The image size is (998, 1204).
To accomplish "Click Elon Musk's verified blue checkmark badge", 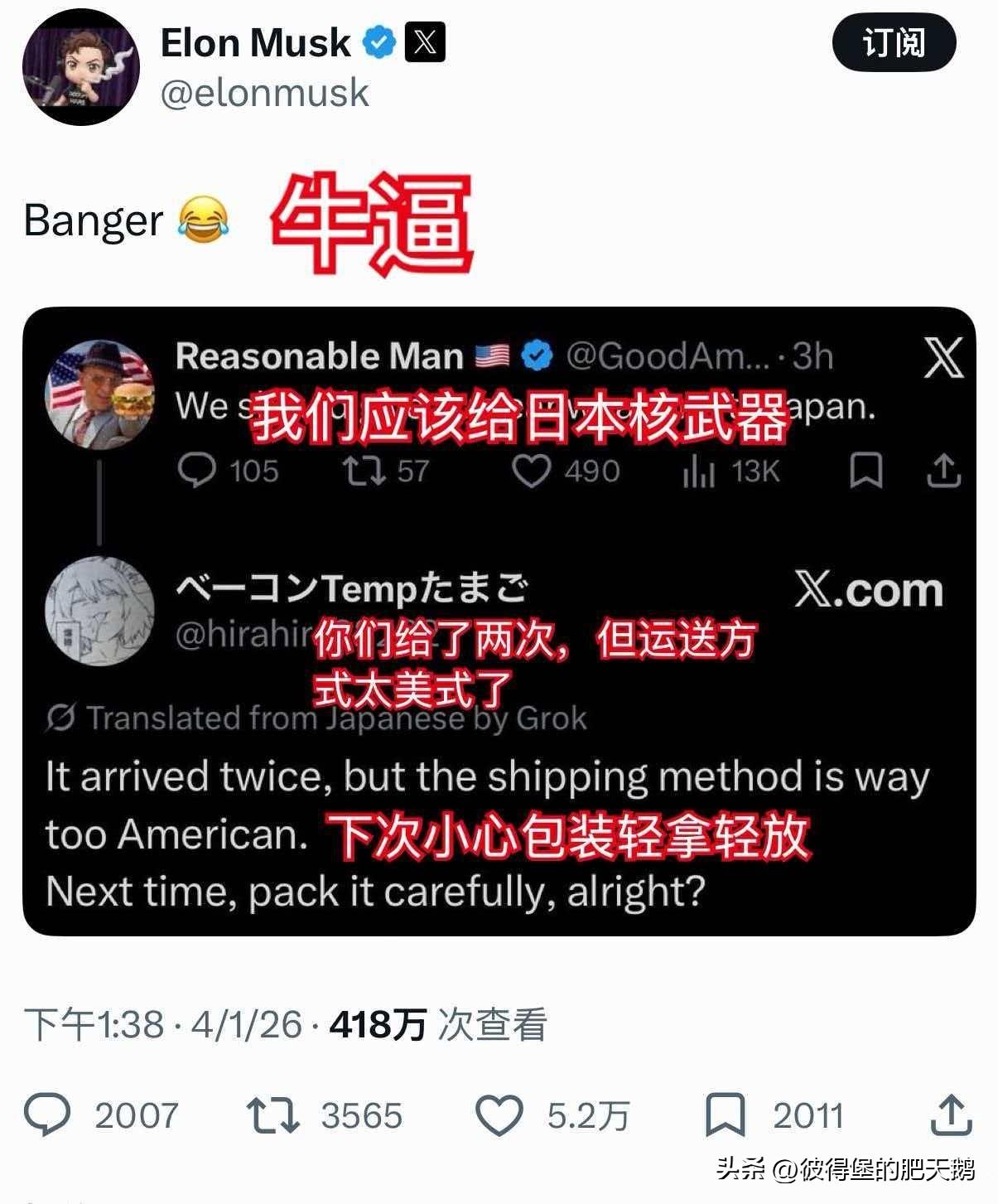I will (378, 40).
